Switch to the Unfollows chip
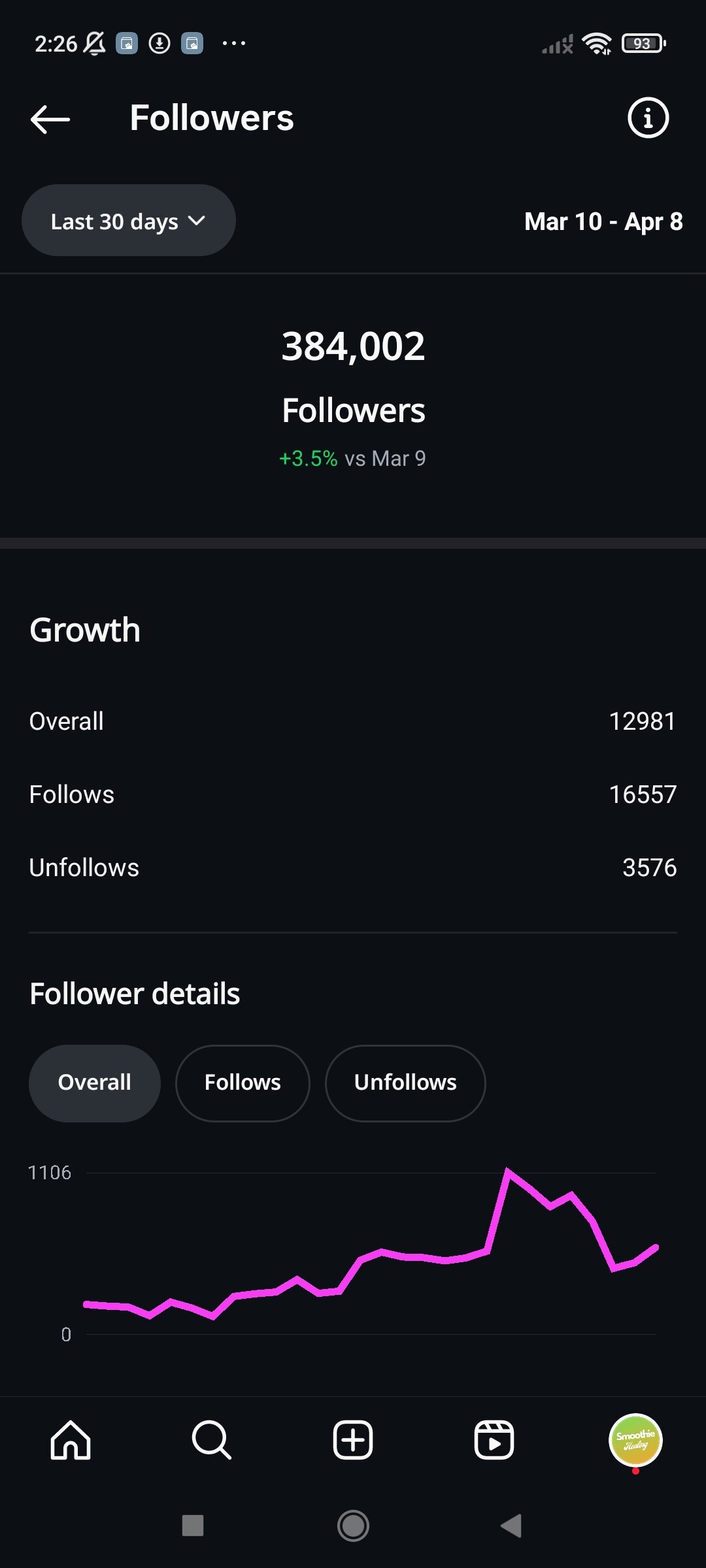This screenshot has width=706, height=1568. pyautogui.click(x=405, y=1083)
